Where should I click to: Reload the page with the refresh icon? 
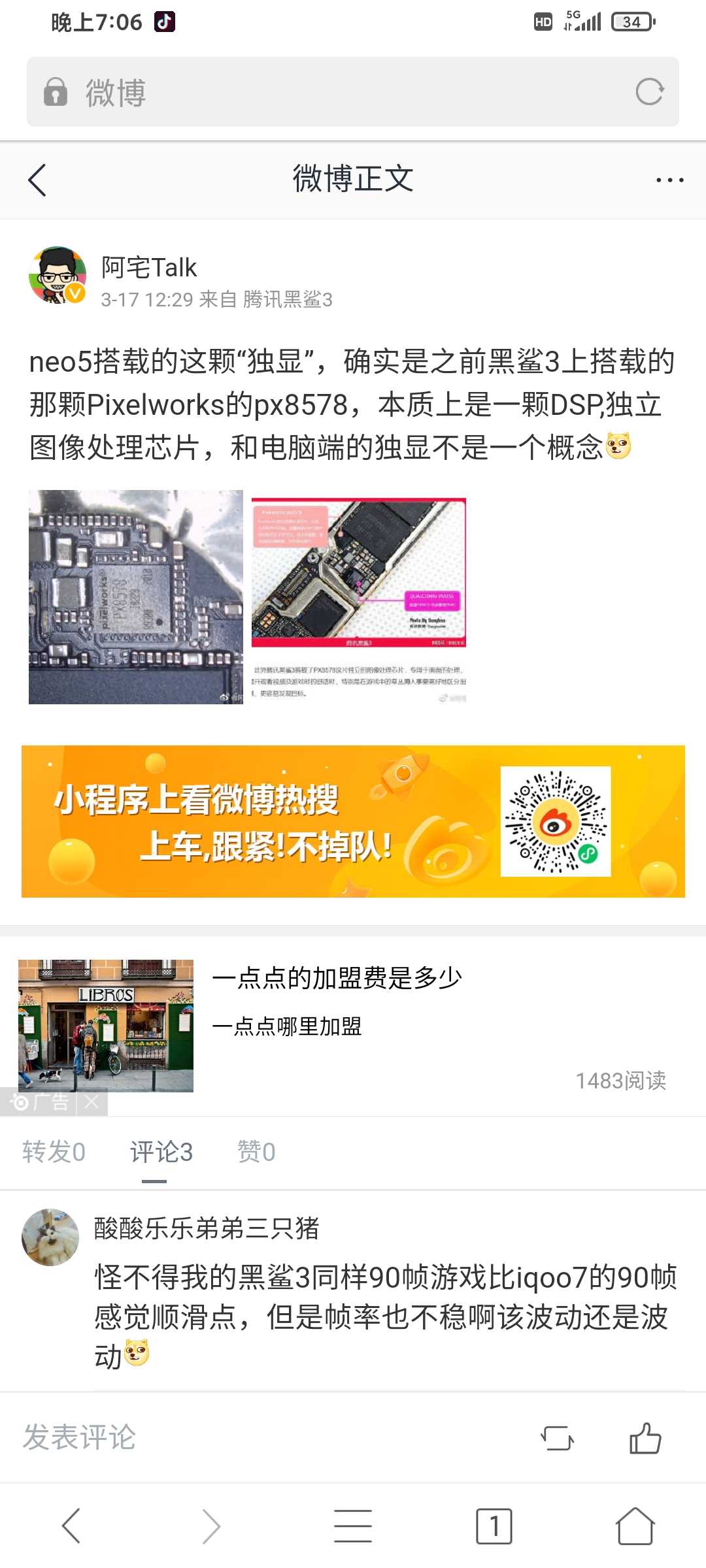point(649,92)
